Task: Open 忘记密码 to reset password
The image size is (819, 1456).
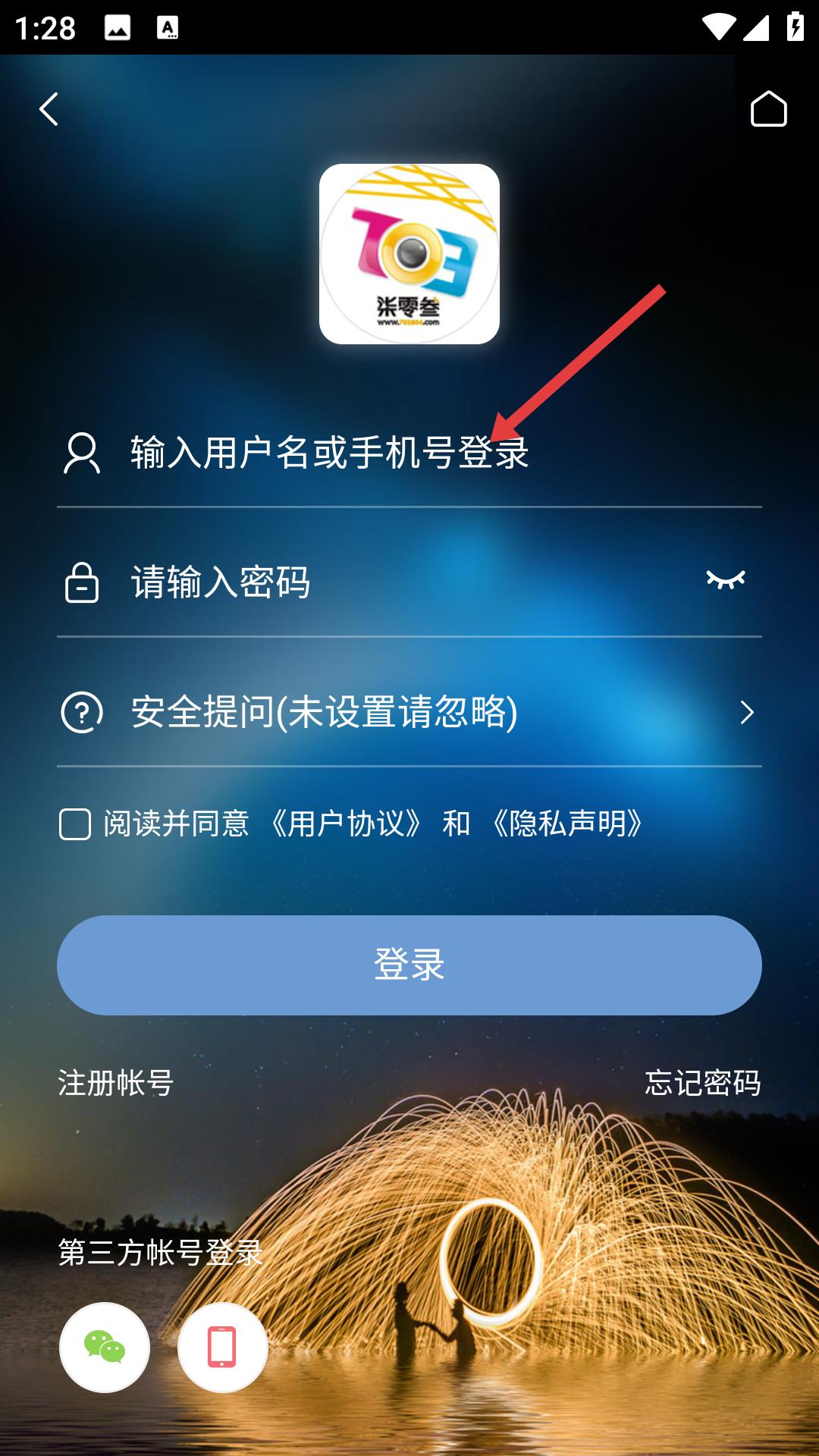Action: (x=702, y=1083)
